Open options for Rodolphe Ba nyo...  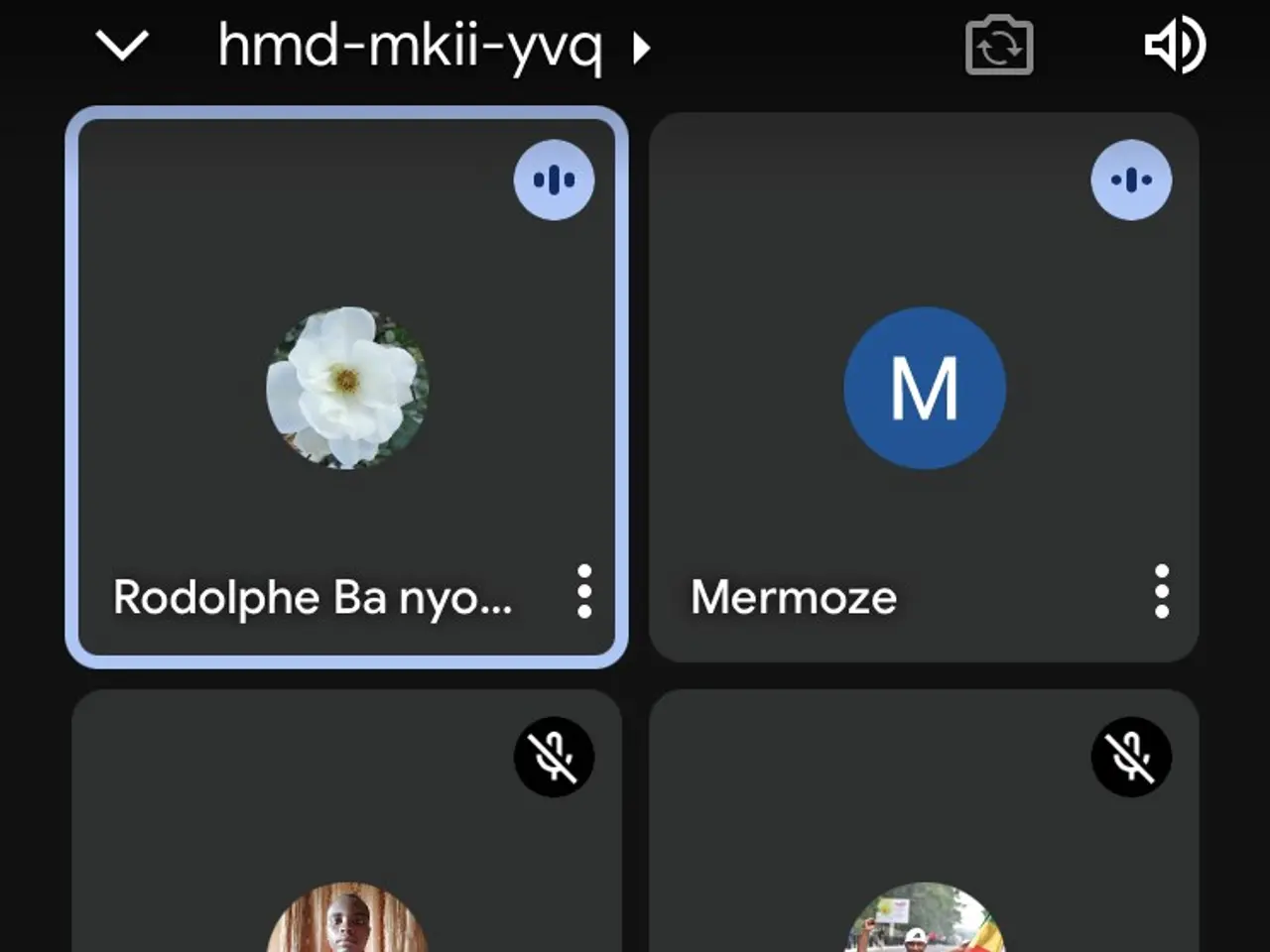[x=584, y=592]
